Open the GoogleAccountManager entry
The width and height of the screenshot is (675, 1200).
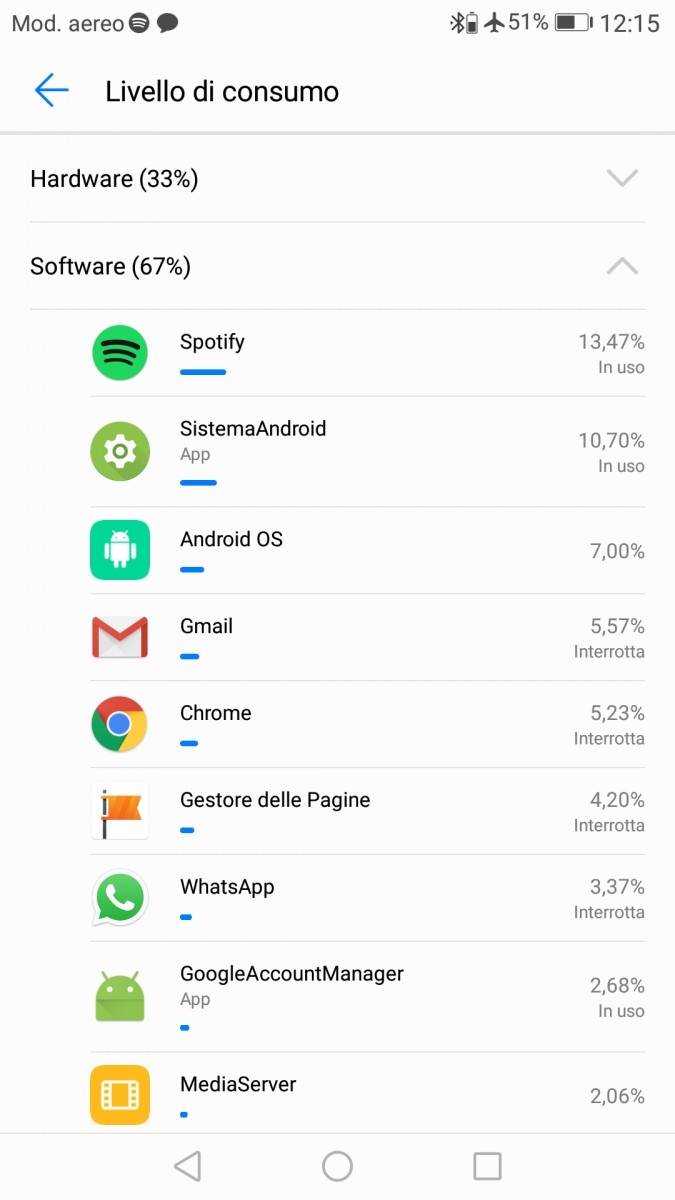(x=367, y=996)
